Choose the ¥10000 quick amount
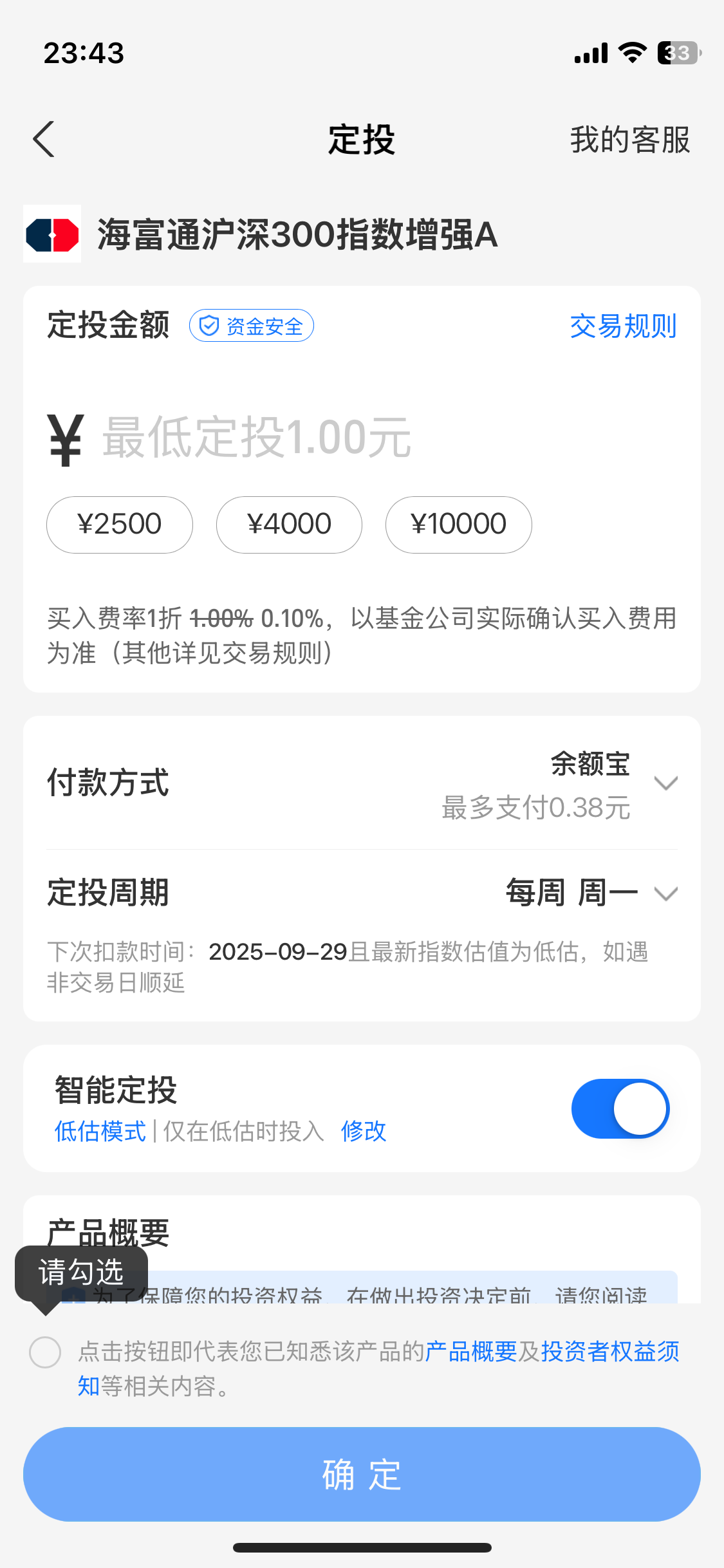Screen dimensions: 724x1568 458,525
